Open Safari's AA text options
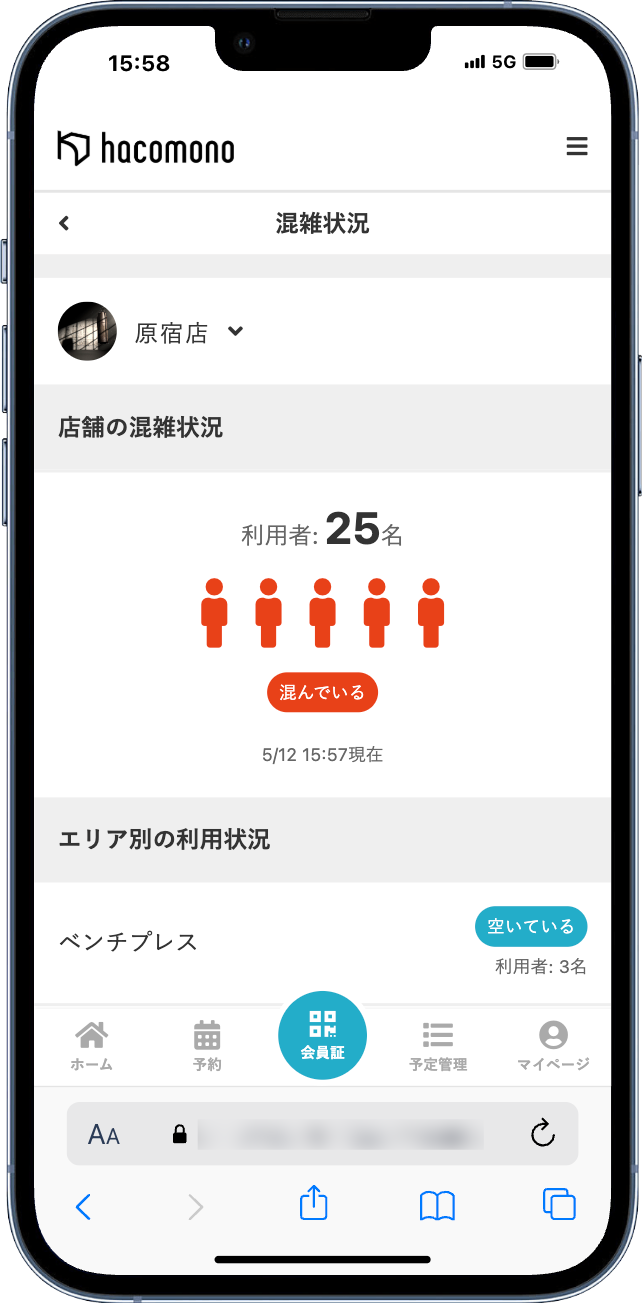642x1303 pixels. 104,1134
